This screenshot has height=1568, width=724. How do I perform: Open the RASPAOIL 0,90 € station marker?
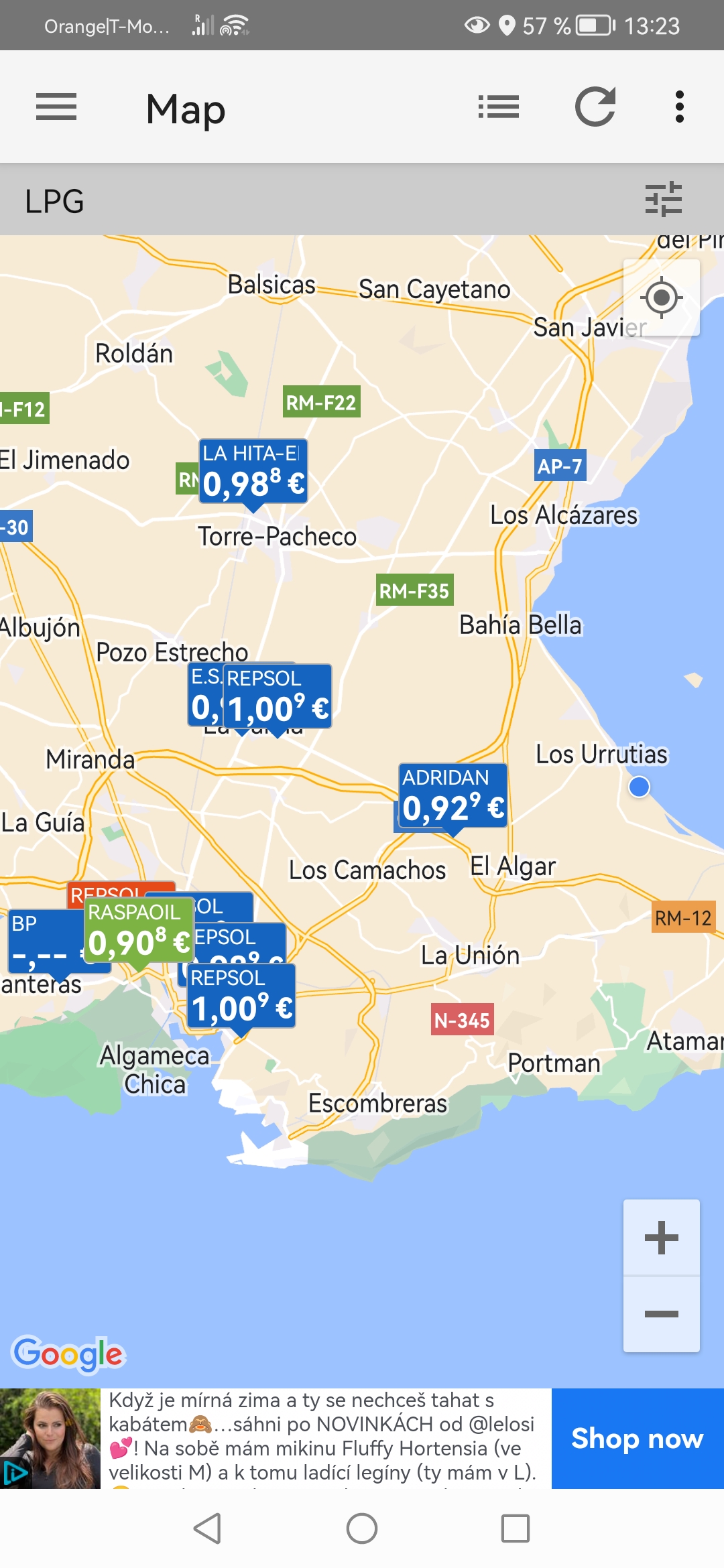139,930
